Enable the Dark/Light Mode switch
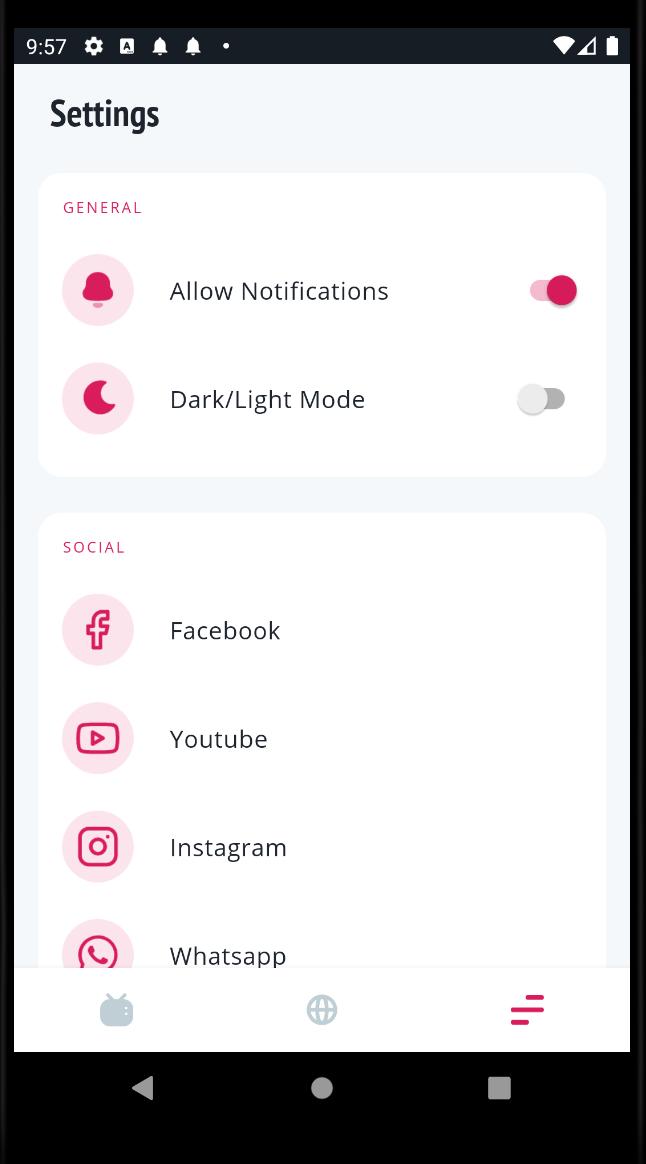Image resolution: width=646 pixels, height=1164 pixels. pyautogui.click(x=541, y=399)
